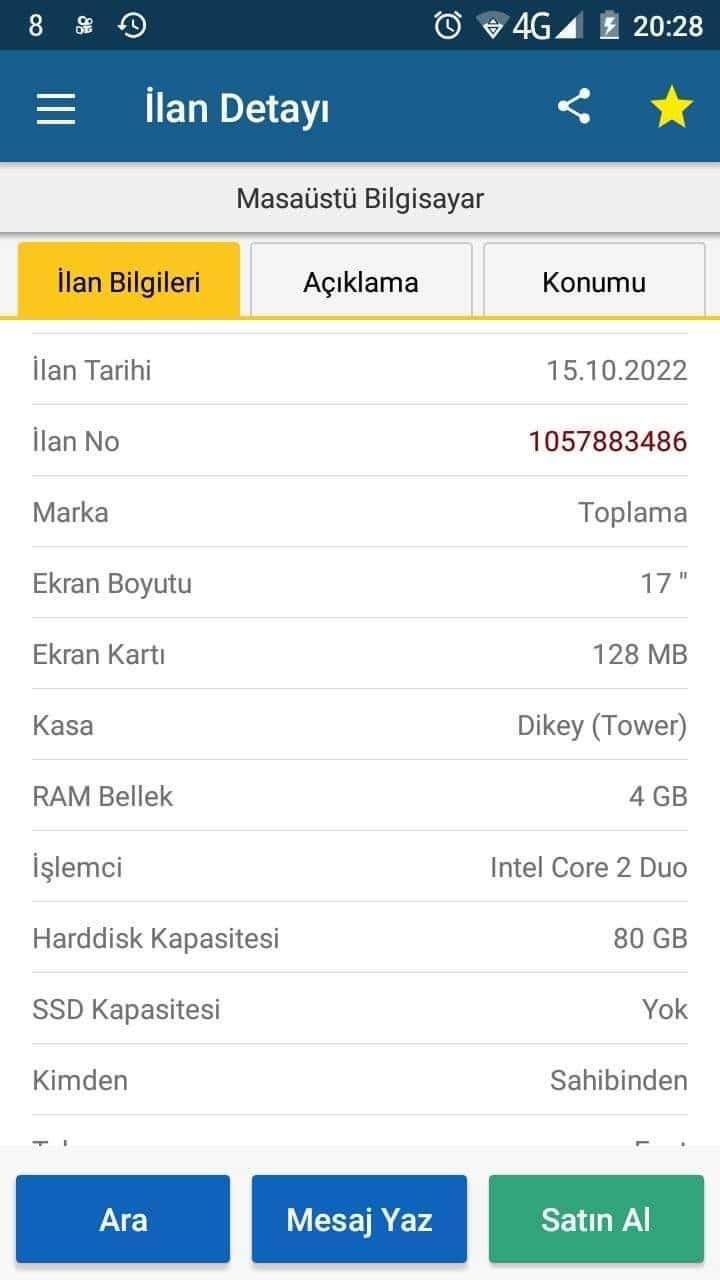Open the Konumu tab

tap(594, 281)
